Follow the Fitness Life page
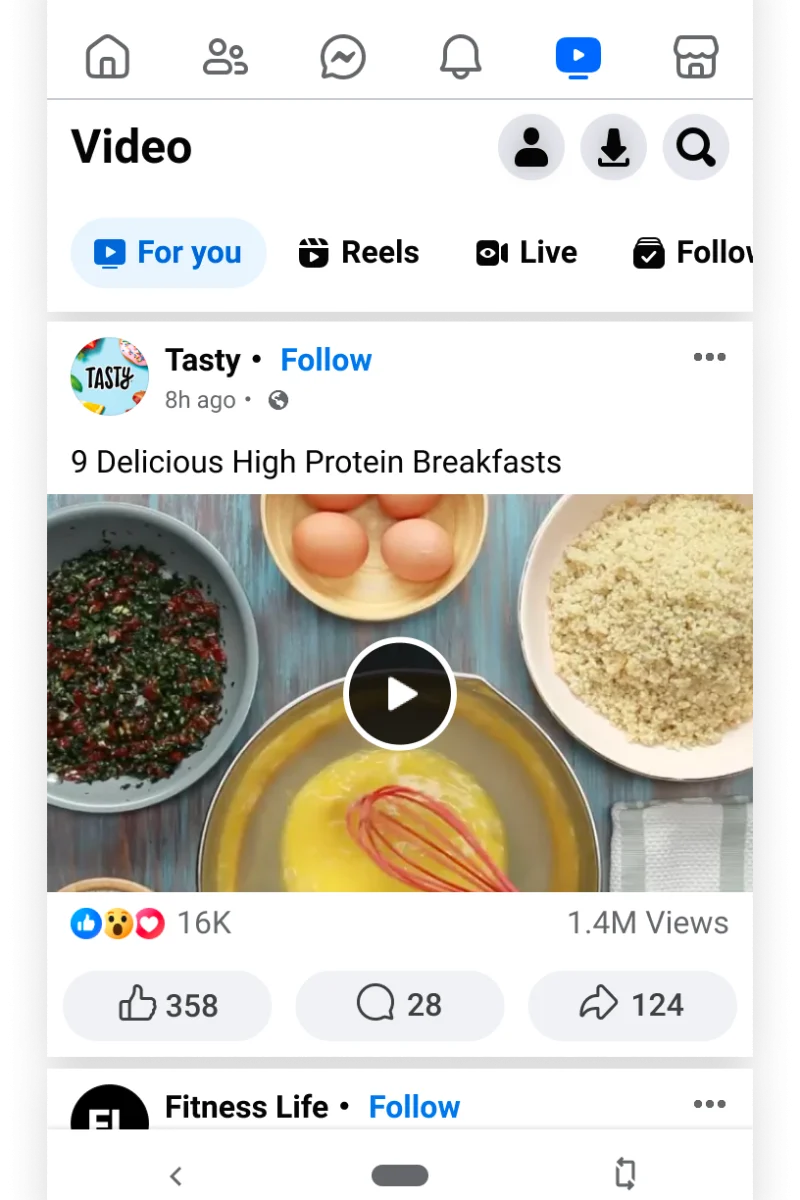 414,1107
